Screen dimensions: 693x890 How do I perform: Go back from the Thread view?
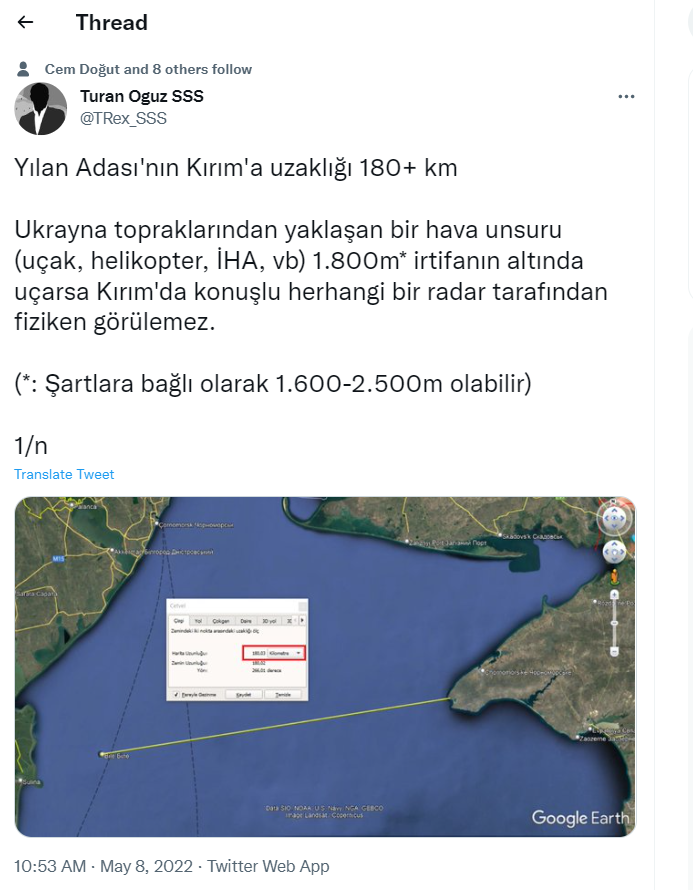[x=26, y=22]
